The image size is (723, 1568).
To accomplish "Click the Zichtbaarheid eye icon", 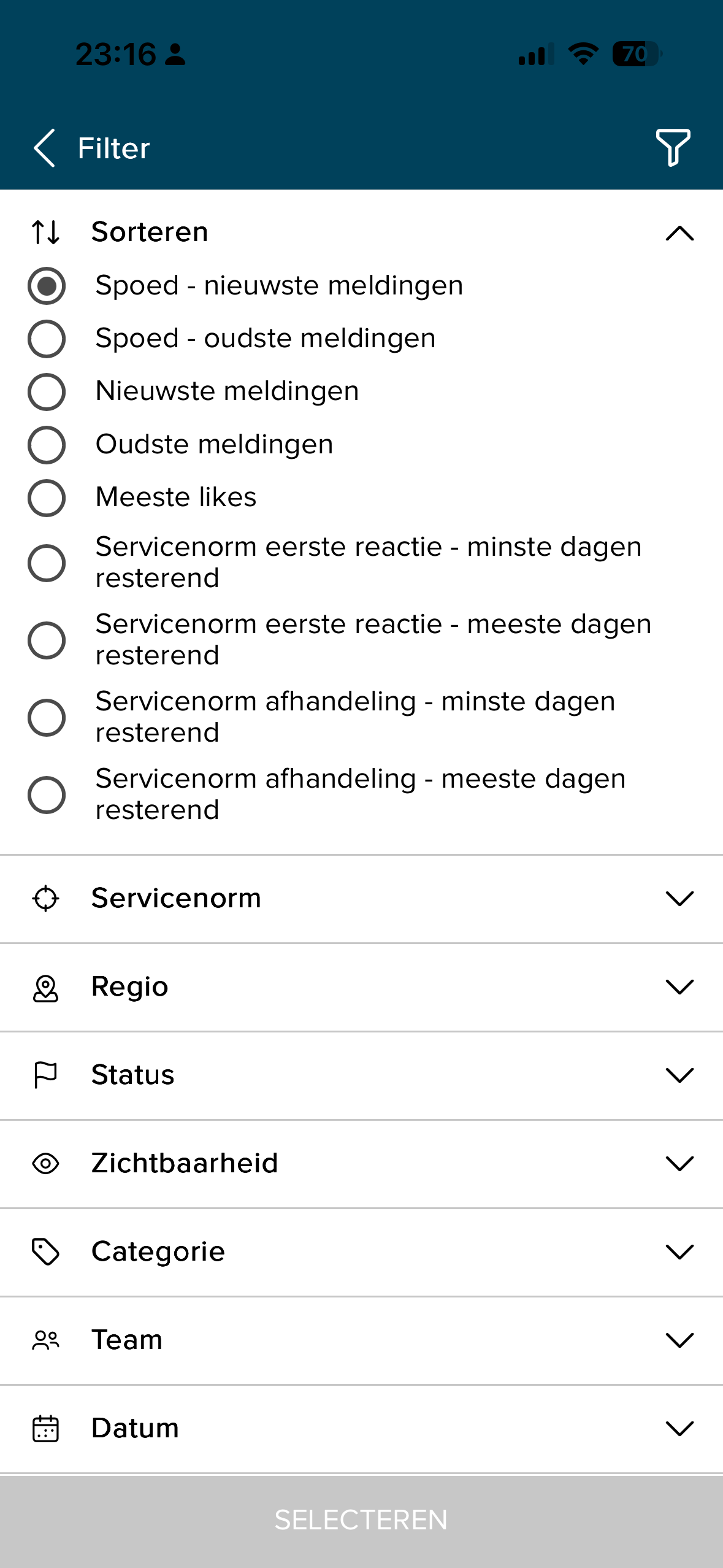I will tap(46, 1163).
